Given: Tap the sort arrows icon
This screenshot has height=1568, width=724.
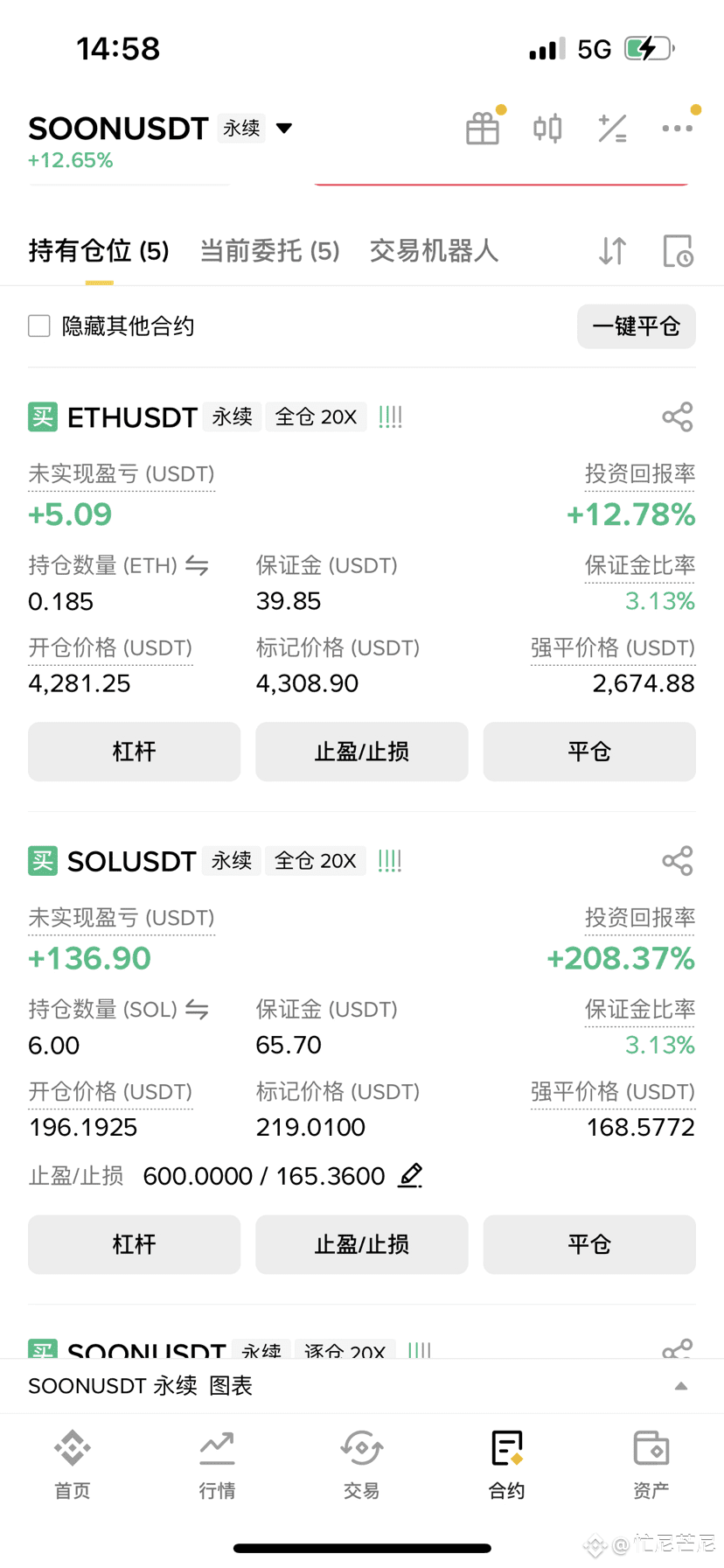Looking at the screenshot, I should 613,251.
